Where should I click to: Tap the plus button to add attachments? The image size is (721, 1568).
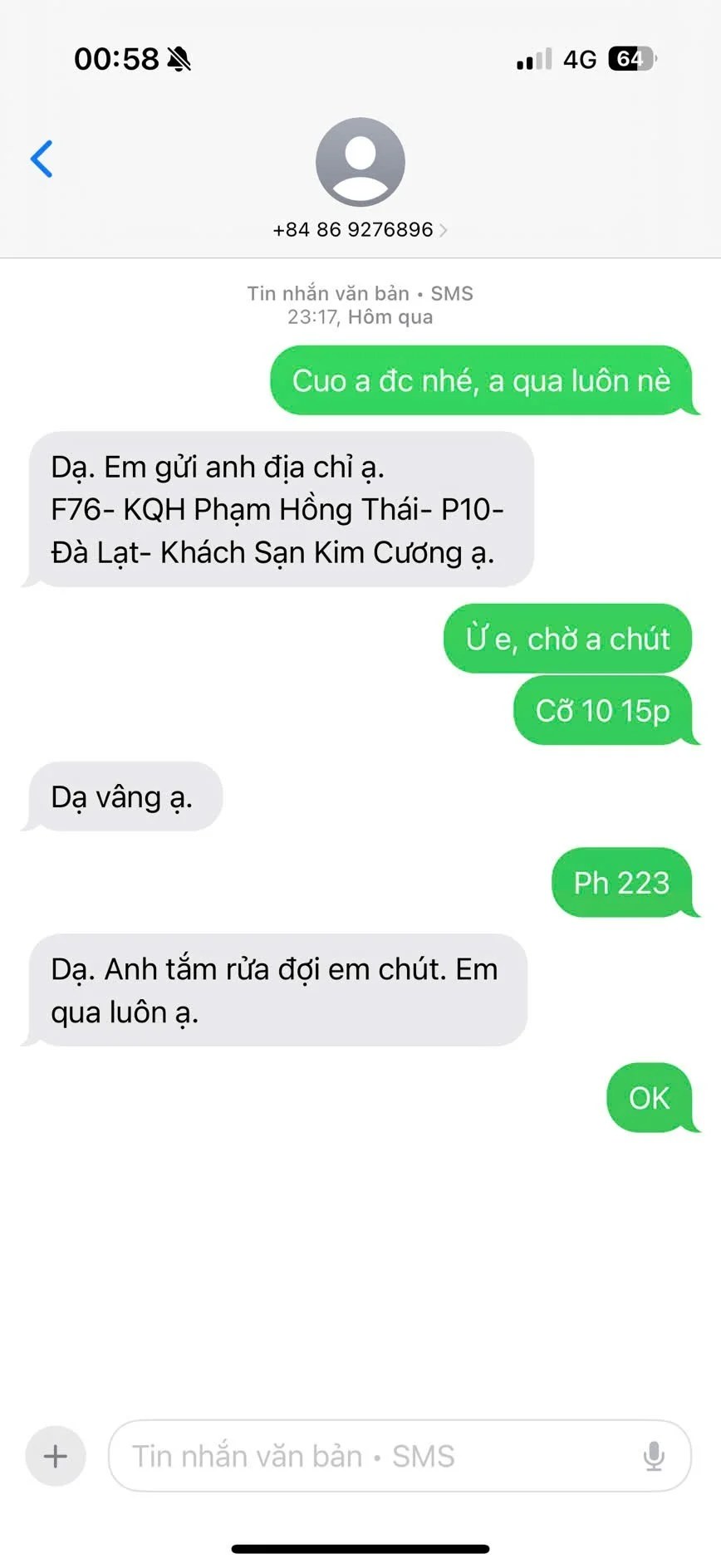pos(56,1456)
